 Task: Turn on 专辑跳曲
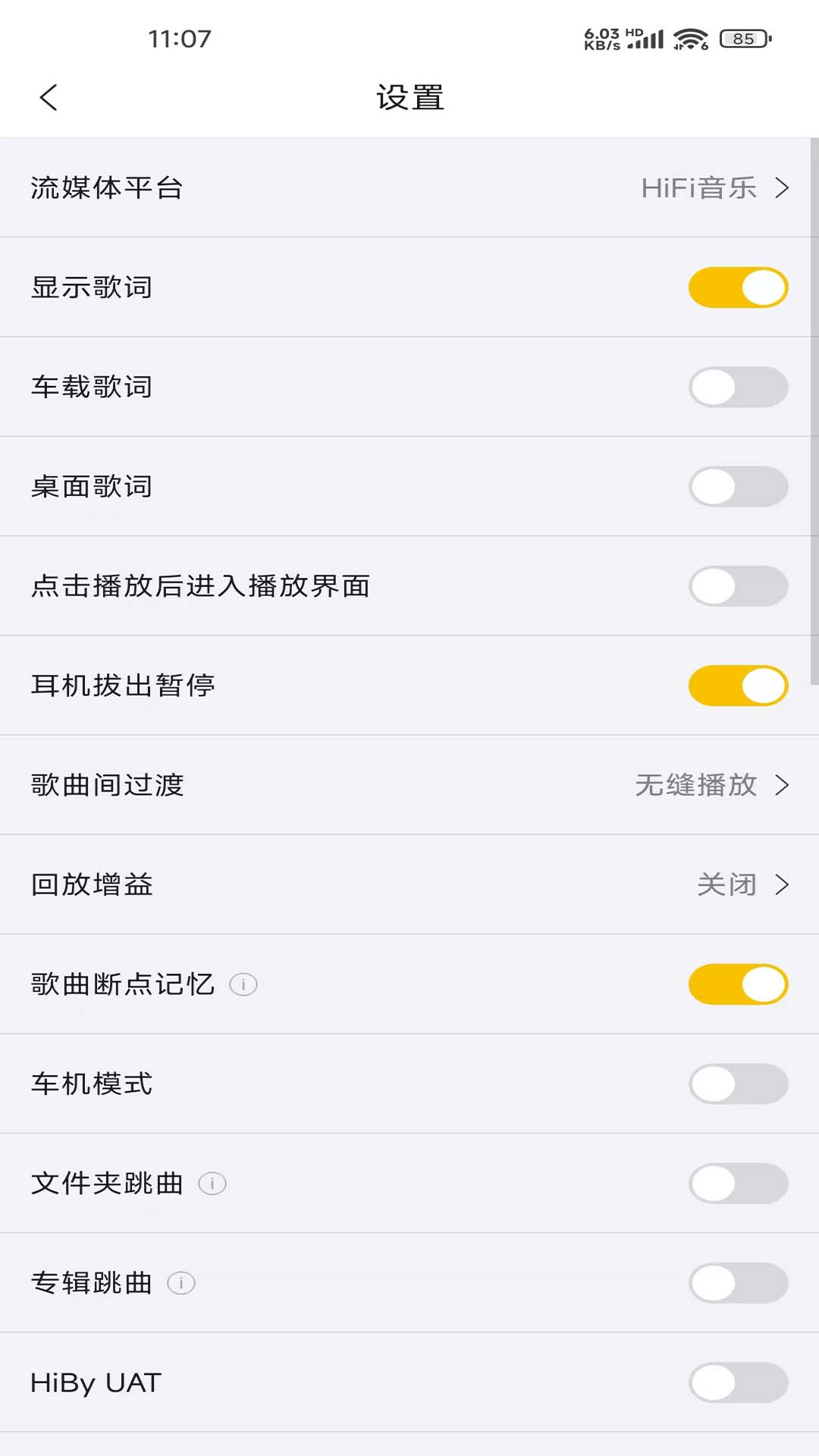pyautogui.click(x=738, y=1282)
